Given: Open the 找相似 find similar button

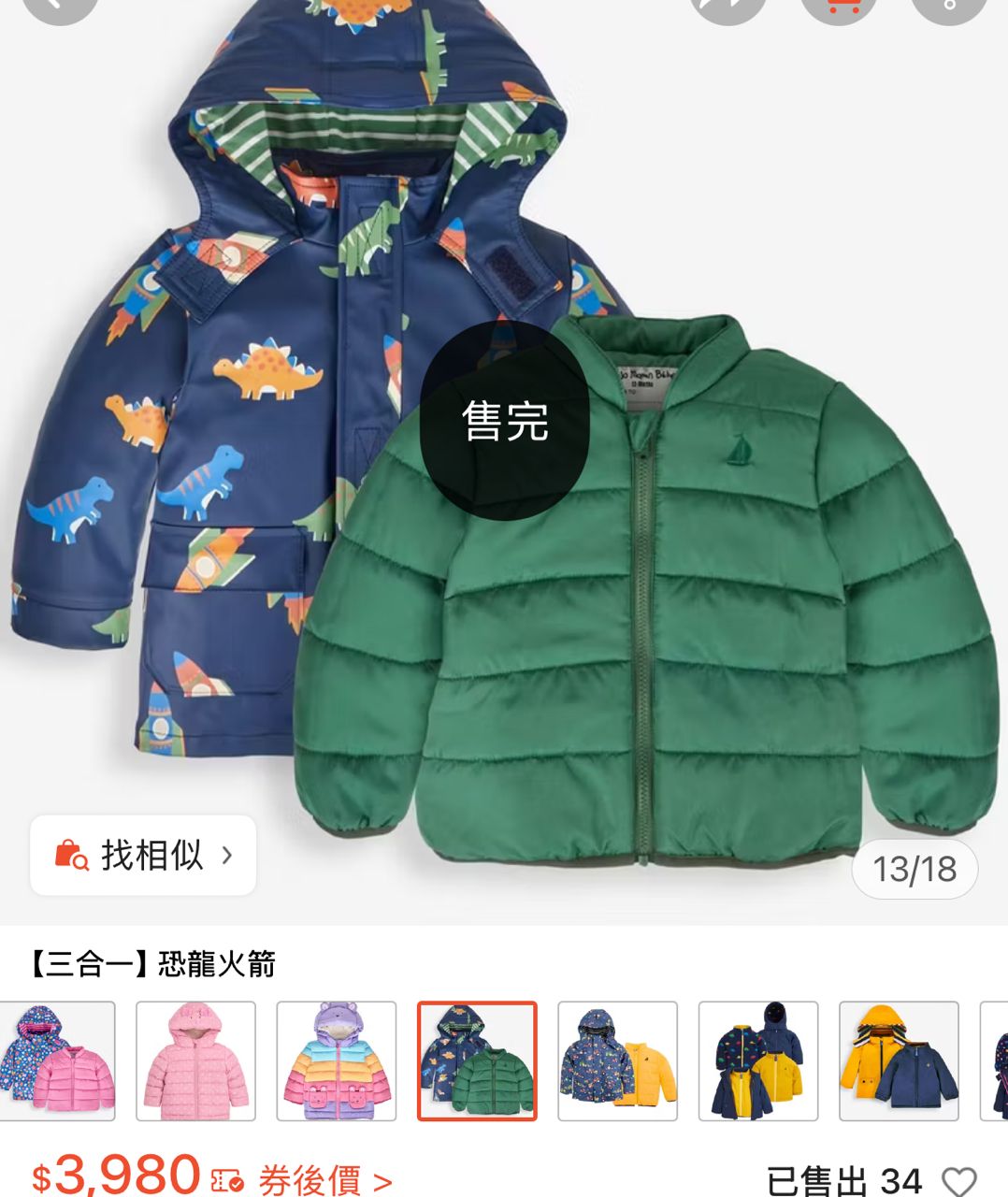Looking at the screenshot, I should pyautogui.click(x=143, y=855).
